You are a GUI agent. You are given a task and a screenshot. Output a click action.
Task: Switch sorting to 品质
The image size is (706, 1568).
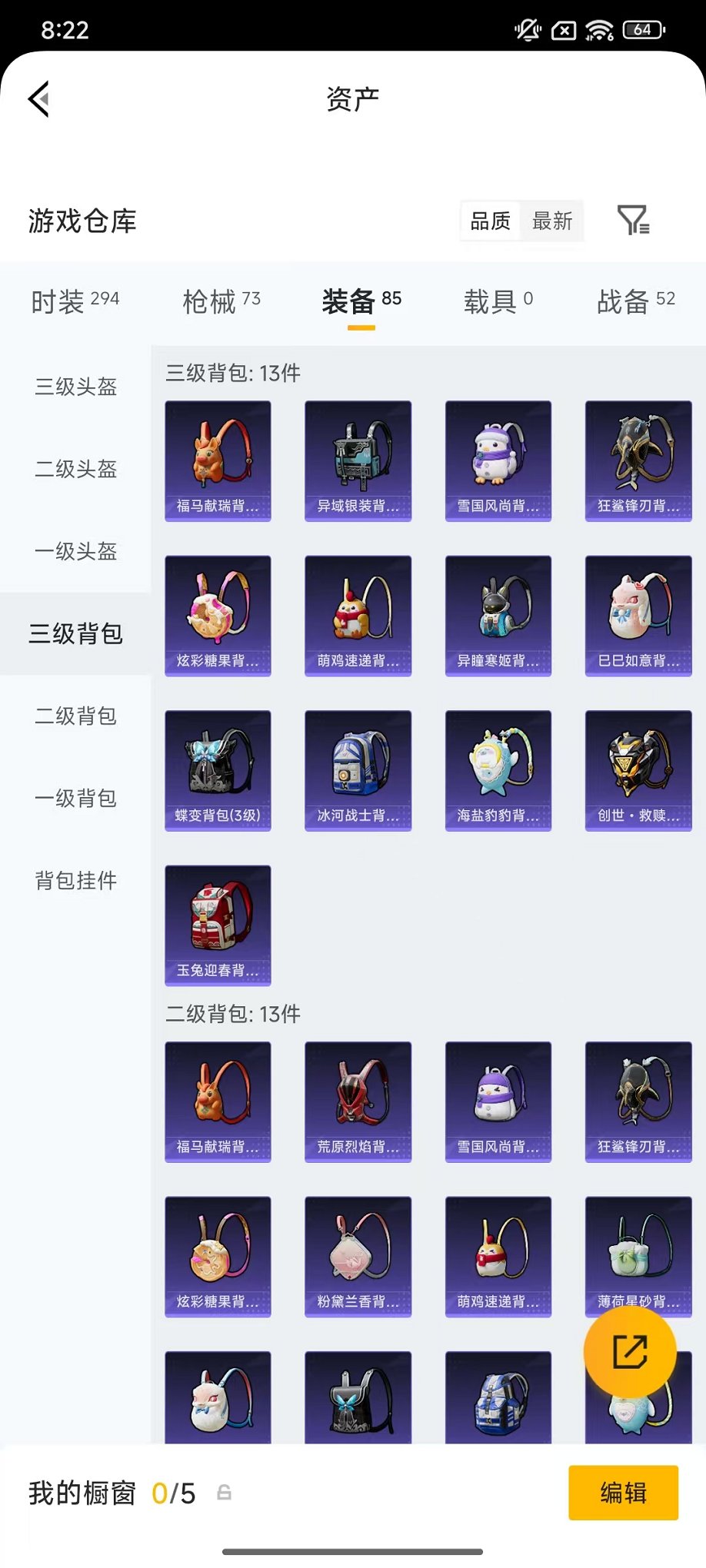tap(489, 221)
